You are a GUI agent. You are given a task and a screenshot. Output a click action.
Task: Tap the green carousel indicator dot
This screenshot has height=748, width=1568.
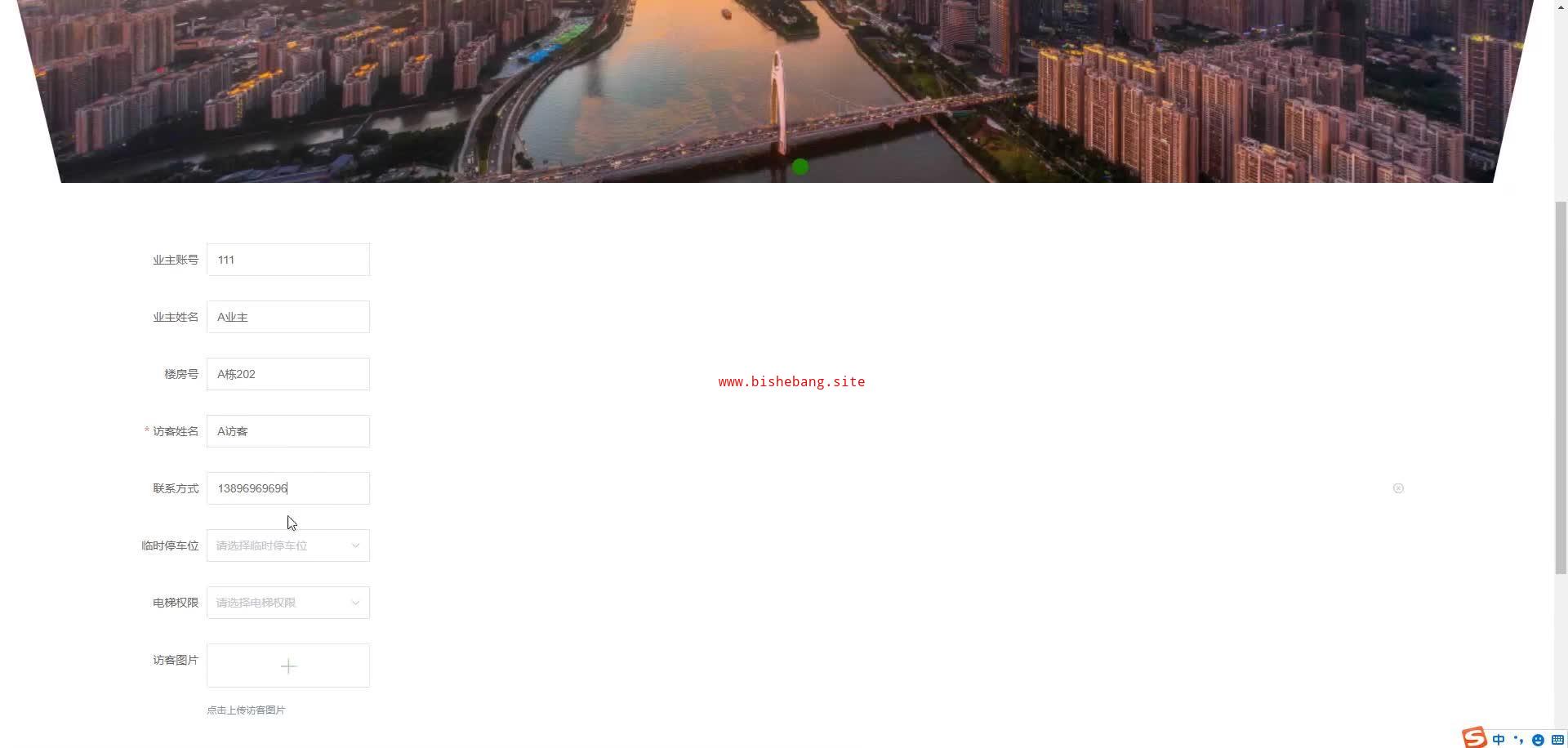coord(800,167)
